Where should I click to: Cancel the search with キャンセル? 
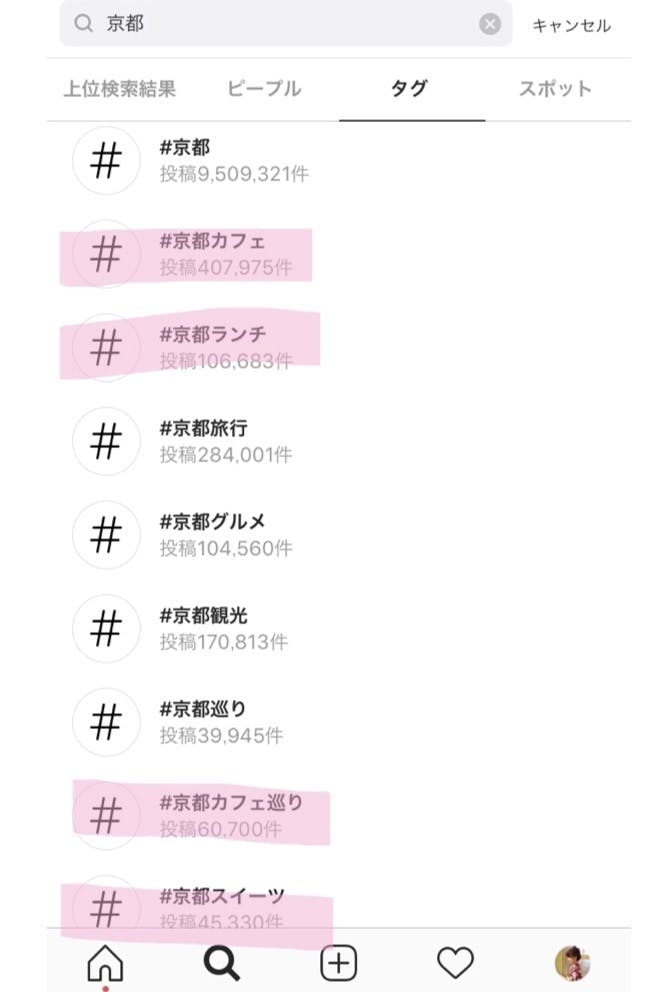[x=571, y=25]
